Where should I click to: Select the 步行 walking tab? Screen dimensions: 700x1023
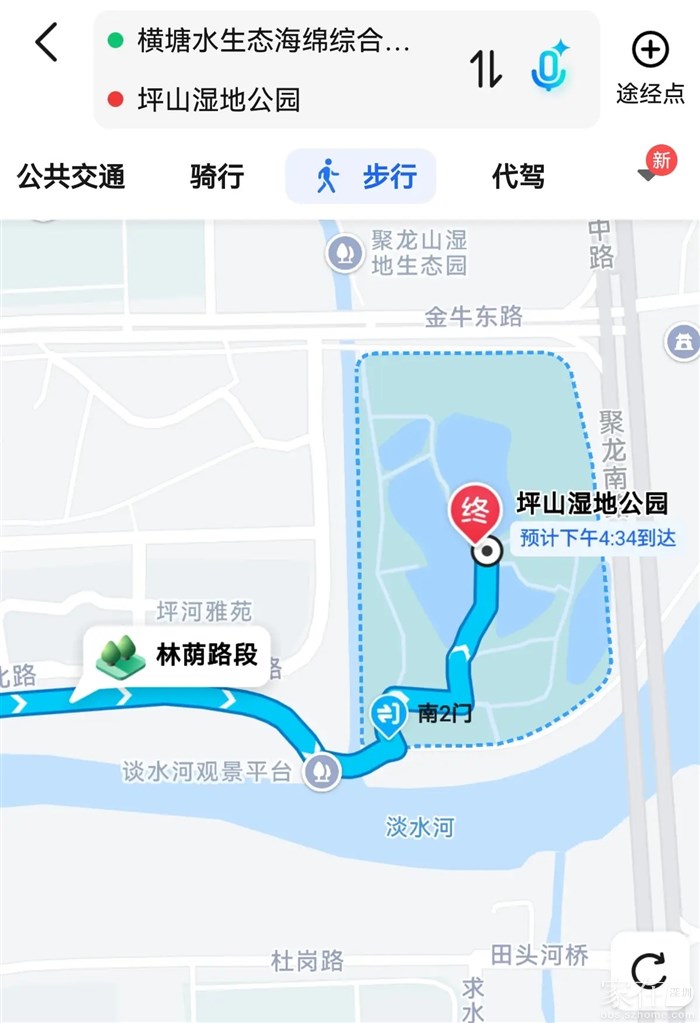point(362,177)
